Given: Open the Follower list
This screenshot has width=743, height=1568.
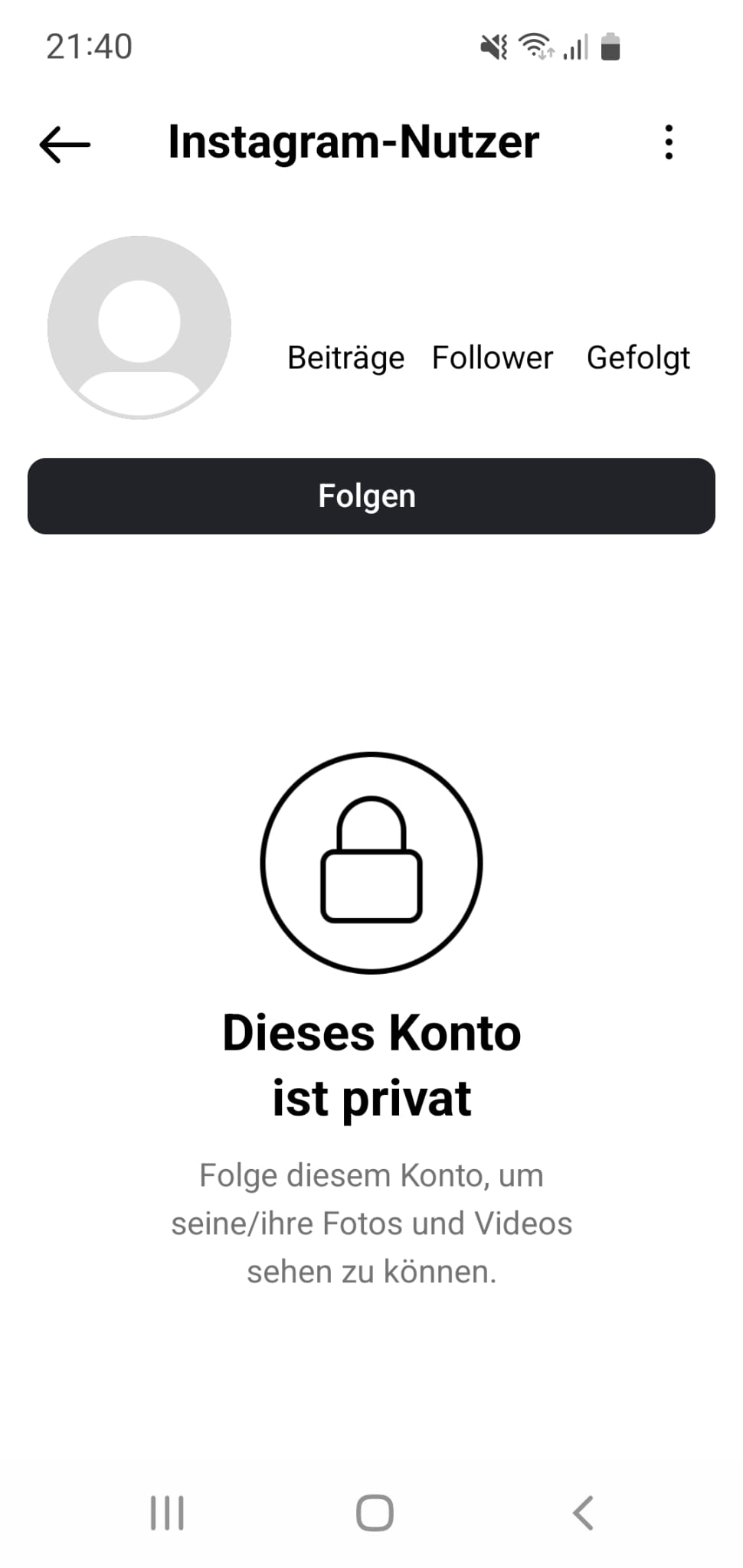Looking at the screenshot, I should [x=493, y=357].
